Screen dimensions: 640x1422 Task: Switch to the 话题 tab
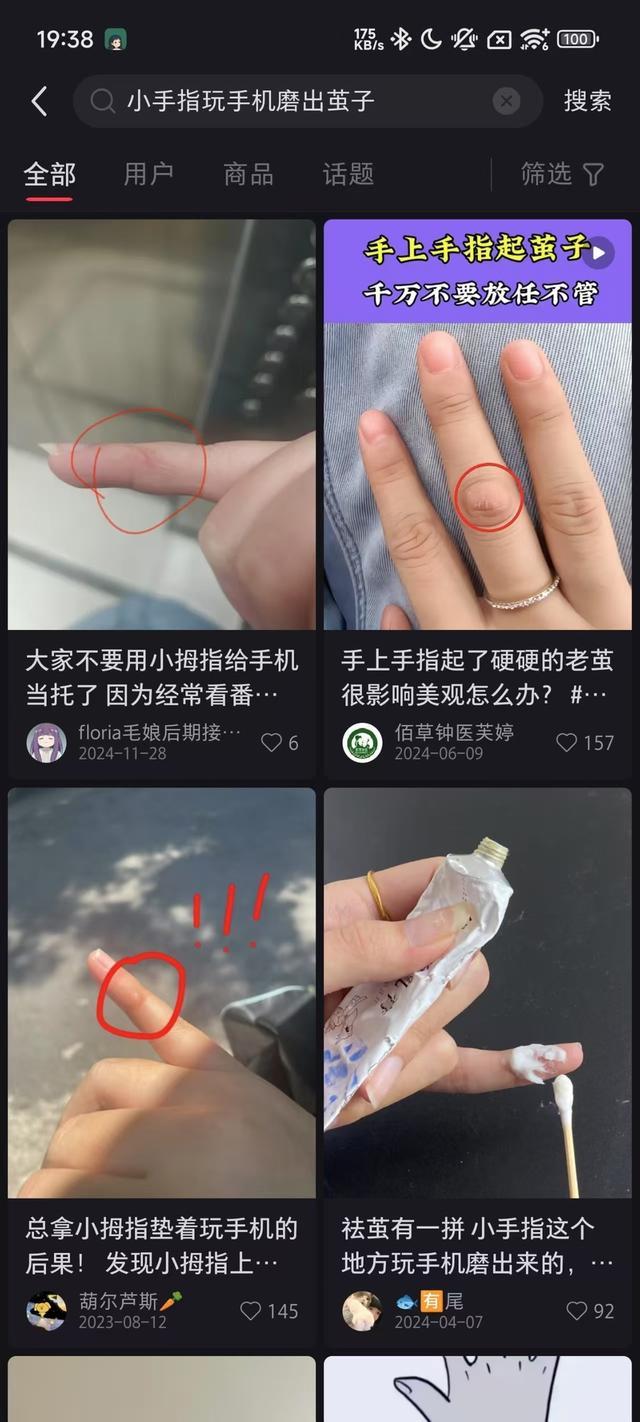tap(348, 175)
